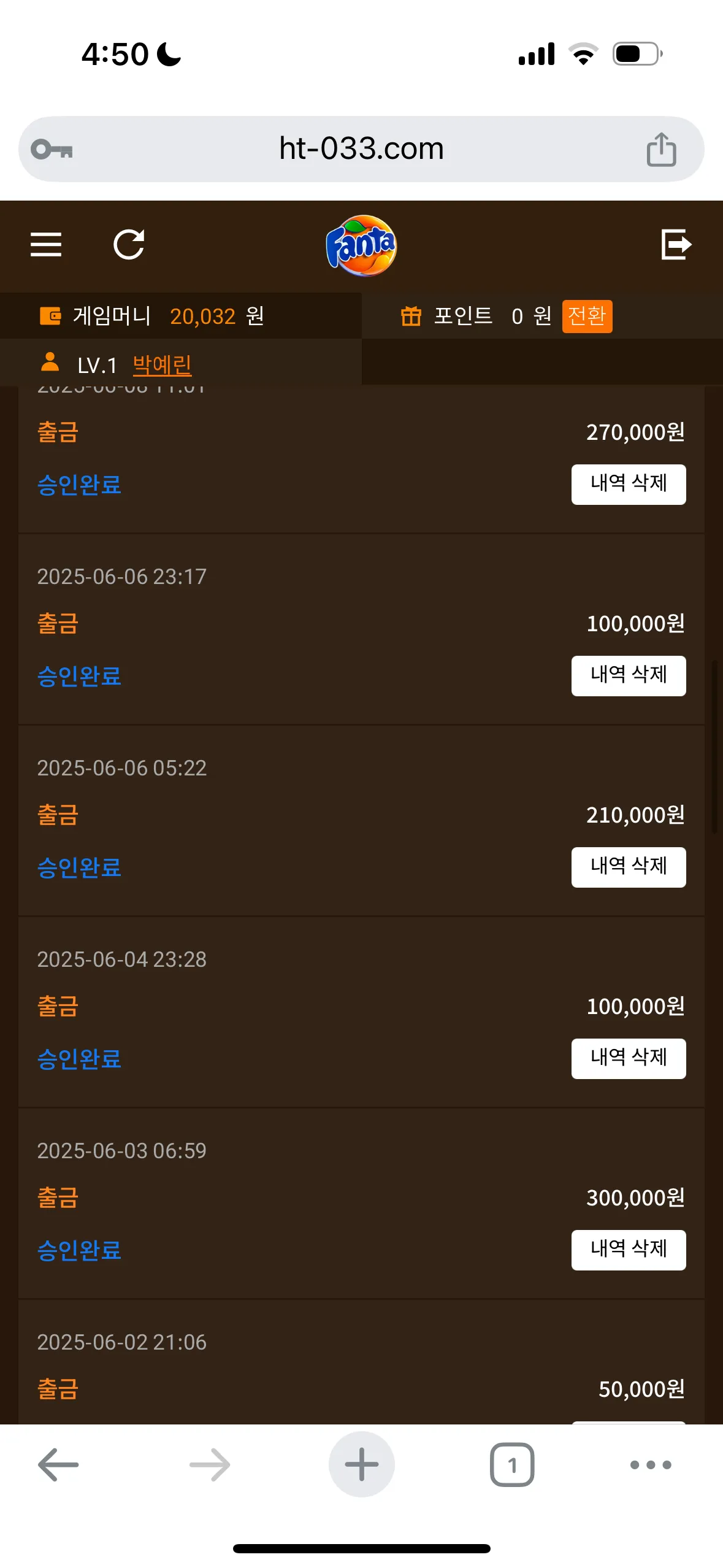This screenshot has height=1568, width=723.
Task: Delete the 210,000원 withdrawal record
Action: pos(629,867)
